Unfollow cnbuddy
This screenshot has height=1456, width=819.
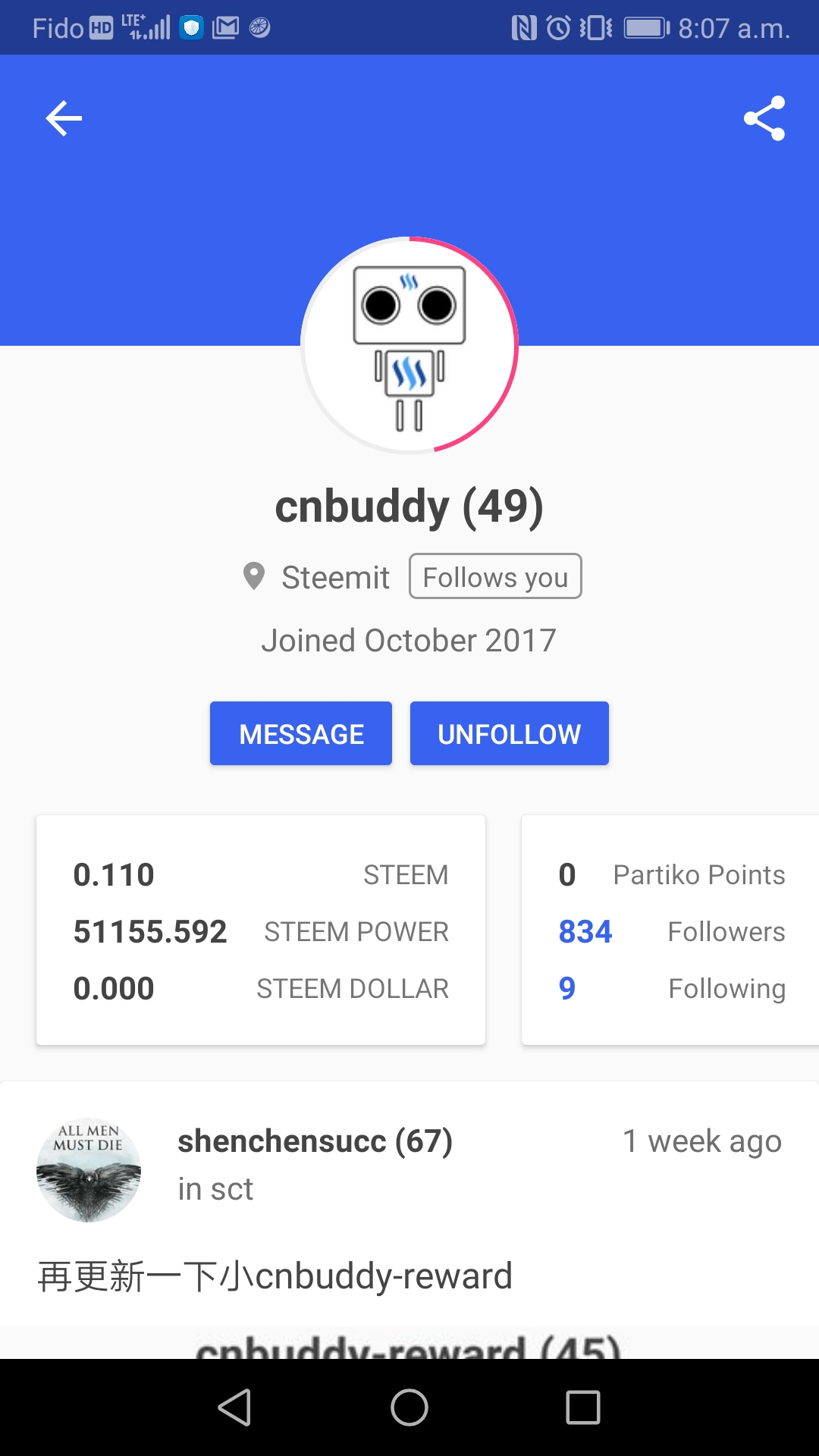pyautogui.click(x=509, y=733)
